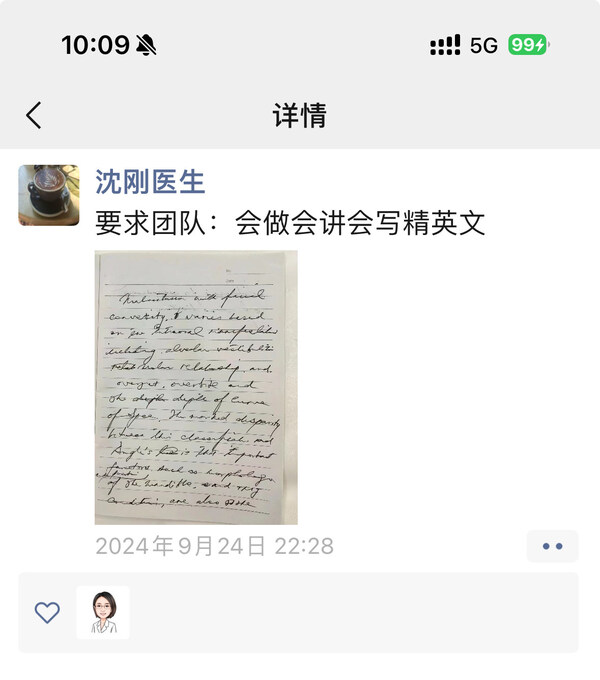Open the like and comment options
600x680 pixels.
click(x=552, y=546)
